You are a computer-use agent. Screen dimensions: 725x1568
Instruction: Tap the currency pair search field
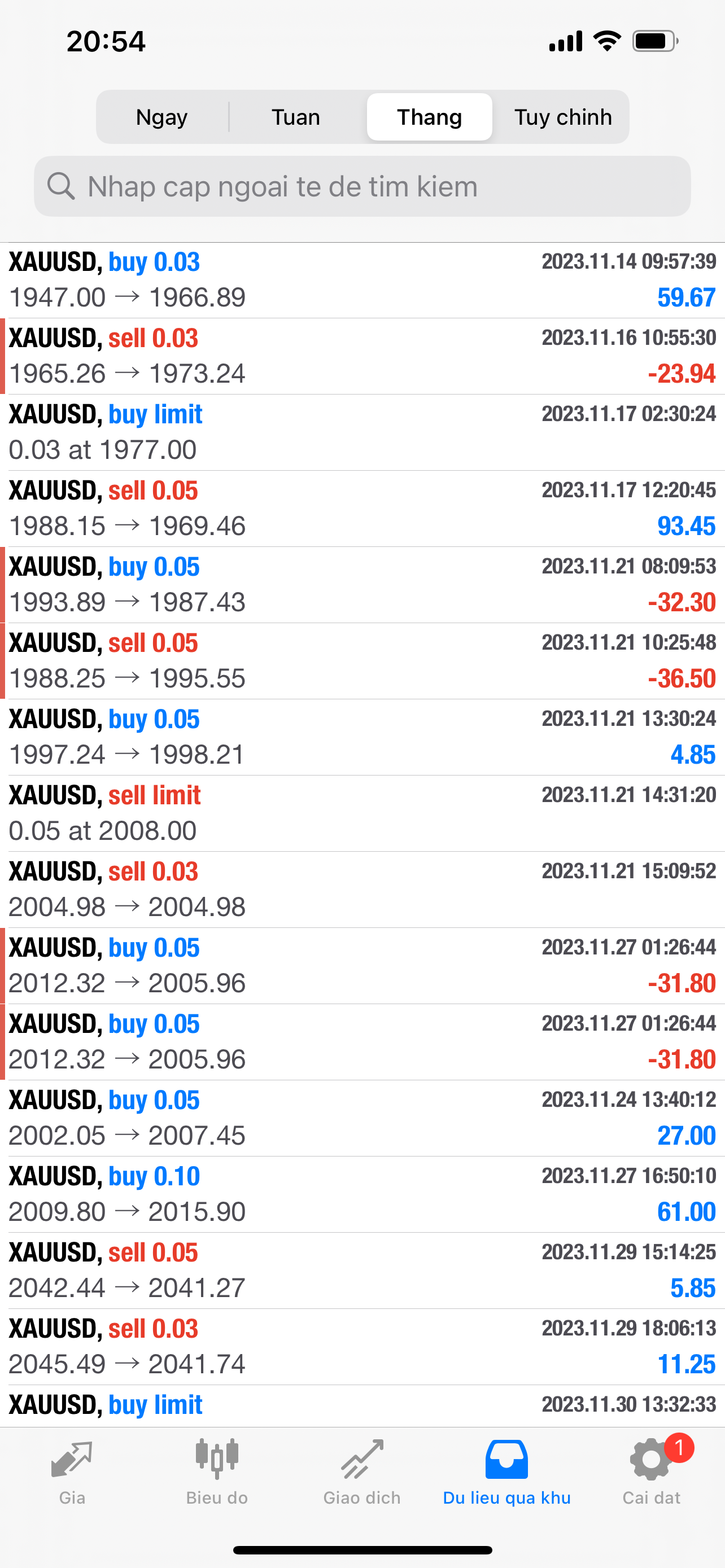362,186
